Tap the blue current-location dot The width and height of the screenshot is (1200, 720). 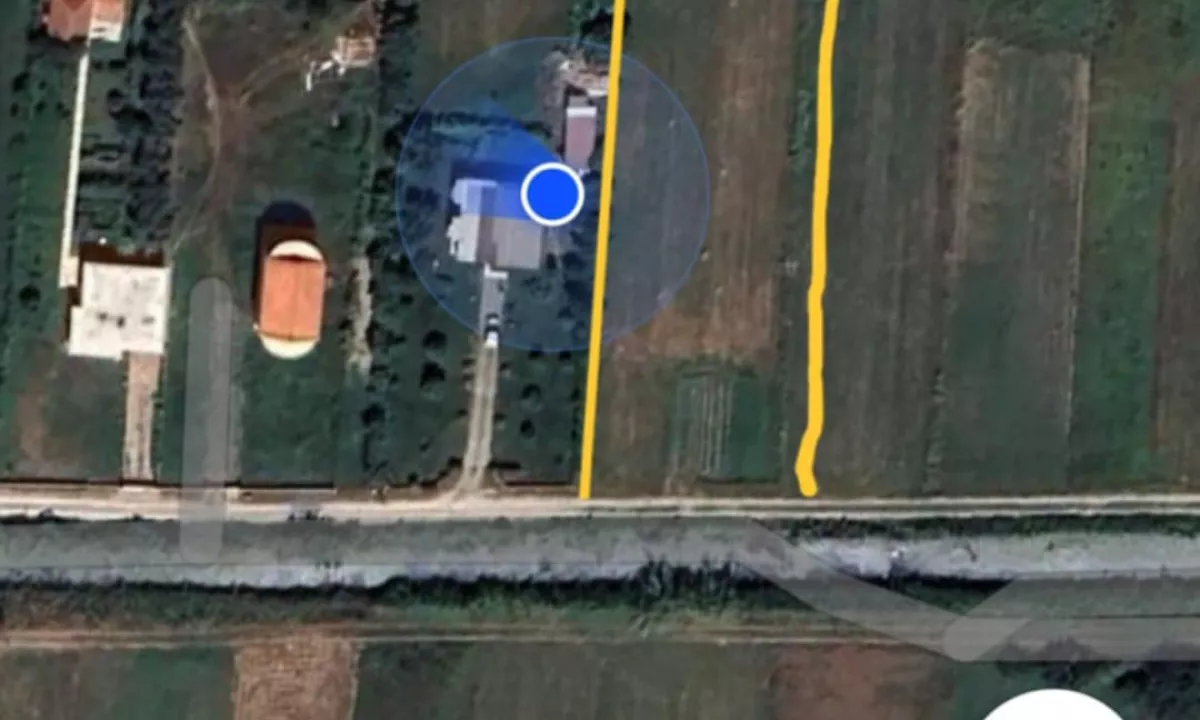click(x=552, y=194)
